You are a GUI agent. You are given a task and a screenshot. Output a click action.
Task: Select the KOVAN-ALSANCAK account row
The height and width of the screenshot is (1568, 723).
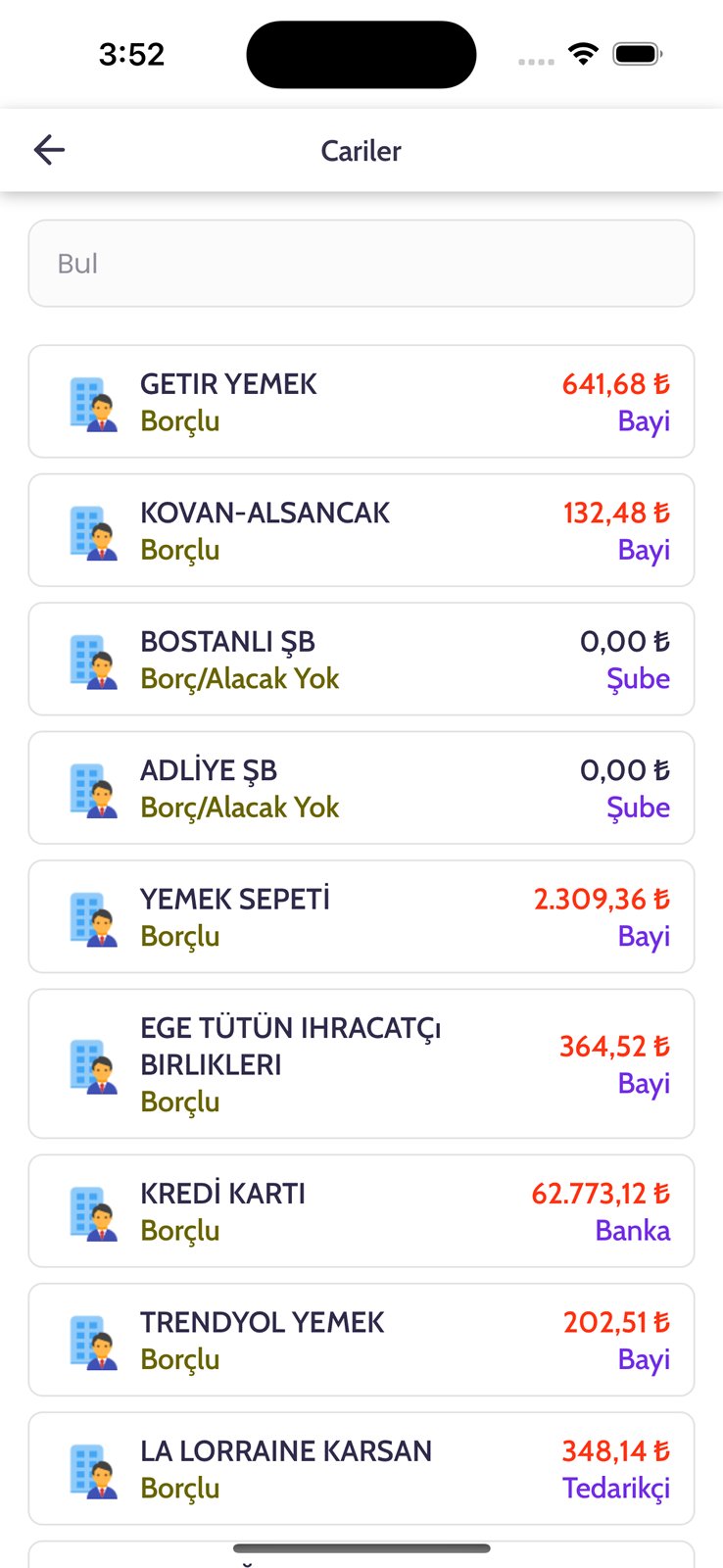(x=361, y=530)
